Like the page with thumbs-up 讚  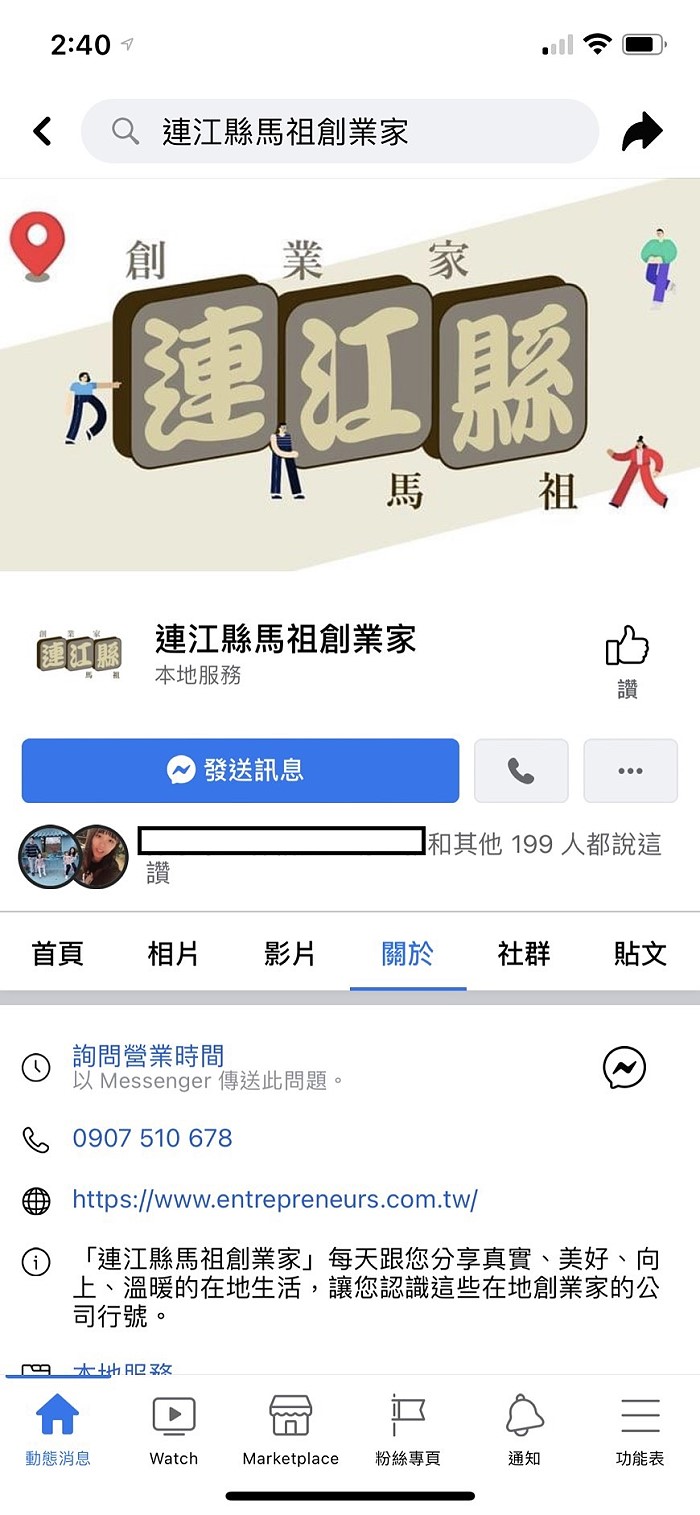click(x=627, y=662)
